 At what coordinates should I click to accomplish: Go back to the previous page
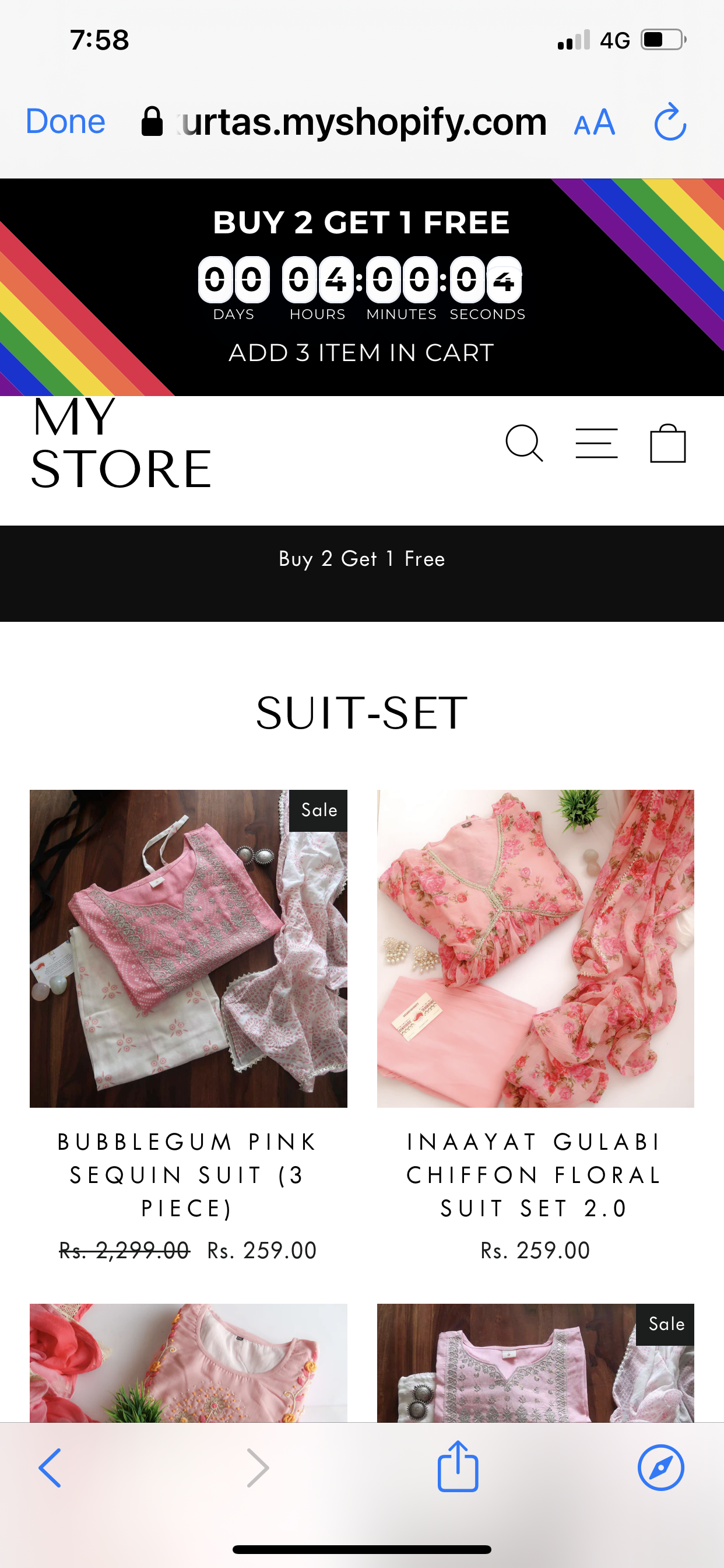tap(50, 1467)
